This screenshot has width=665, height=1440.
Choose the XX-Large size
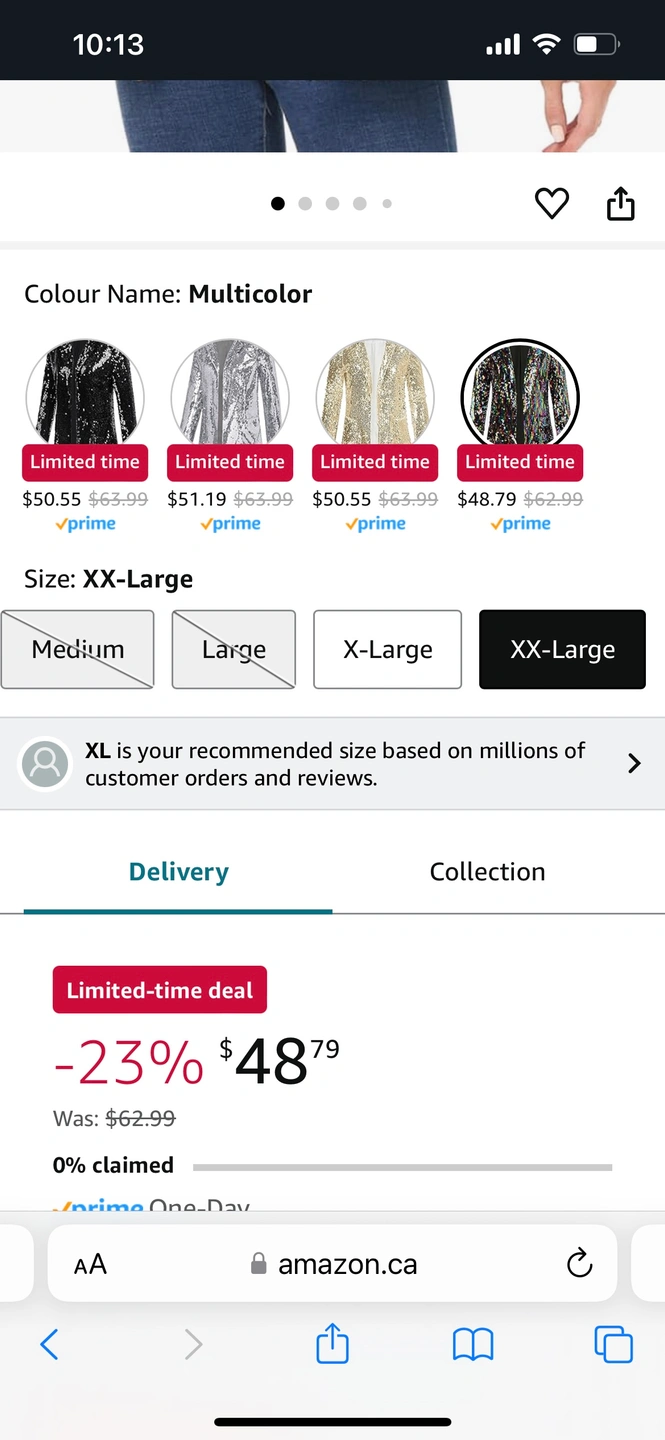pos(563,650)
